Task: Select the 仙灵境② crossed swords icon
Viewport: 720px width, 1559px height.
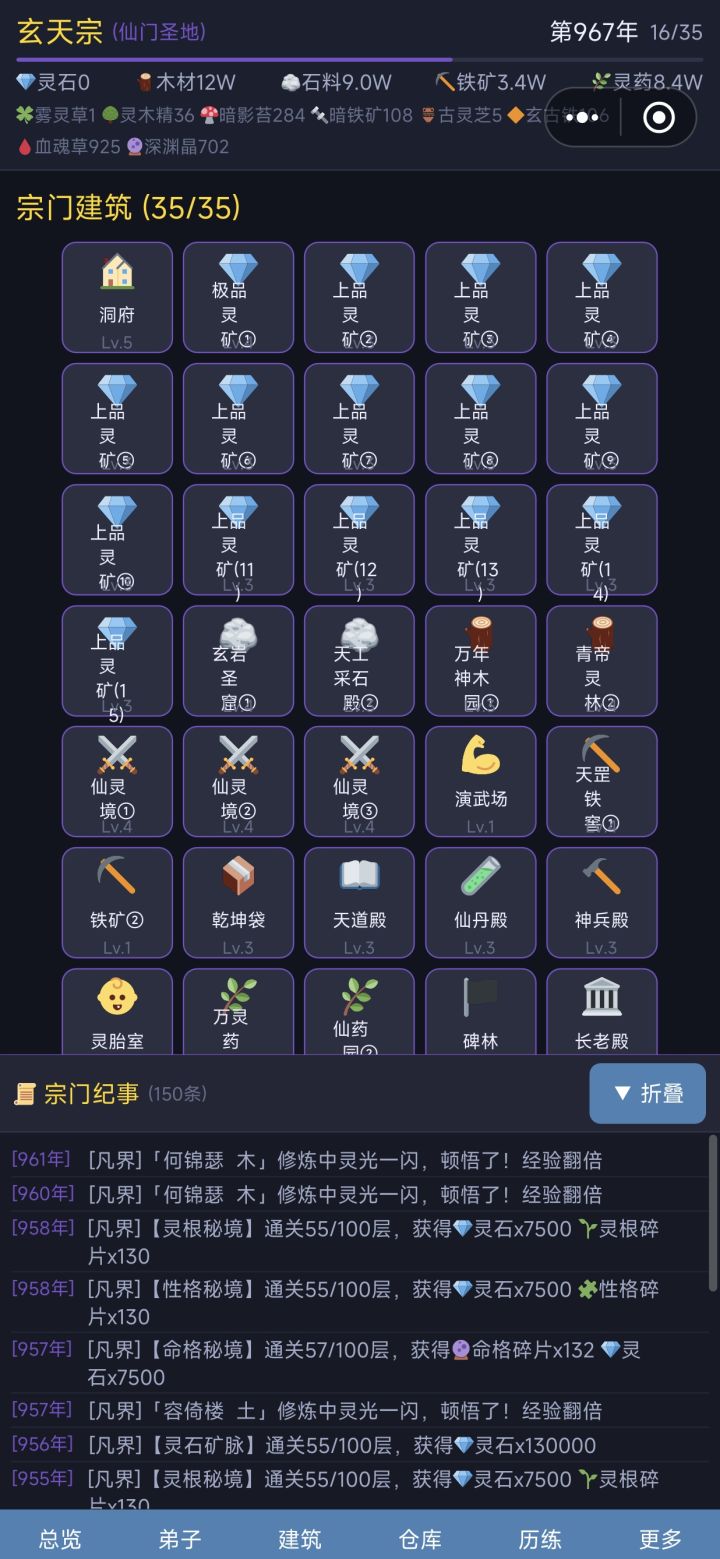Action: click(x=238, y=782)
